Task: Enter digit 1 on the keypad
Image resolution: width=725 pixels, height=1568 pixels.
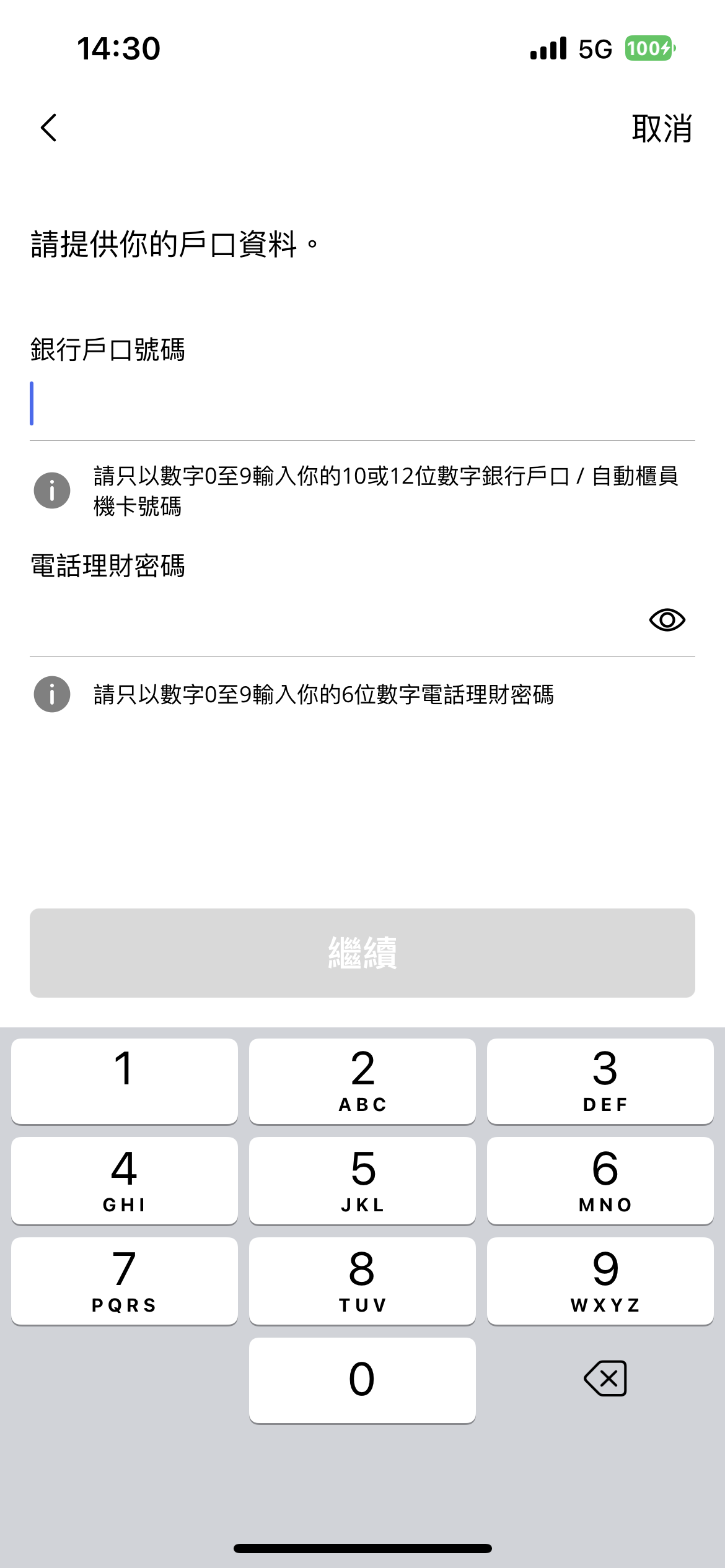Action: [x=125, y=1081]
